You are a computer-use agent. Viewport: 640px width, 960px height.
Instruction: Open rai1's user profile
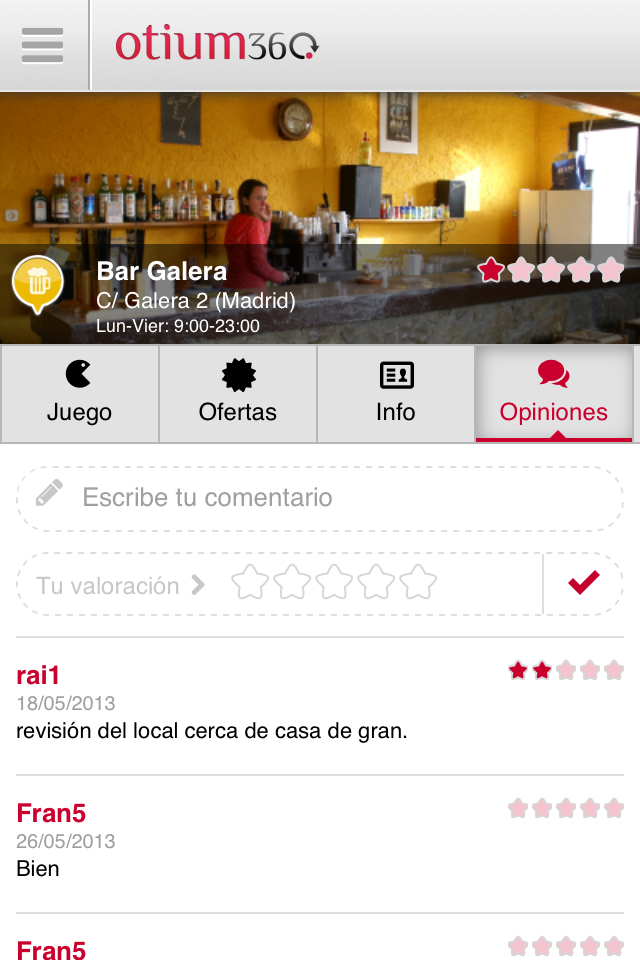click(x=39, y=675)
